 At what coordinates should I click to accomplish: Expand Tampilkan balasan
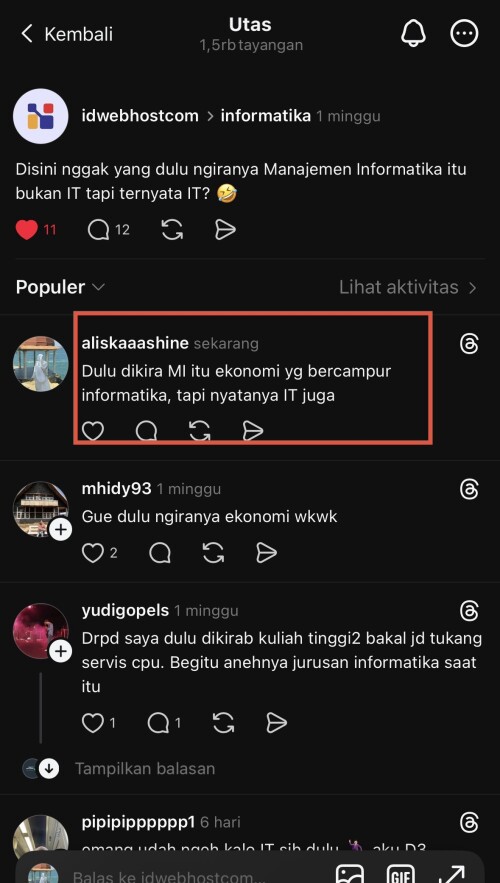145,769
